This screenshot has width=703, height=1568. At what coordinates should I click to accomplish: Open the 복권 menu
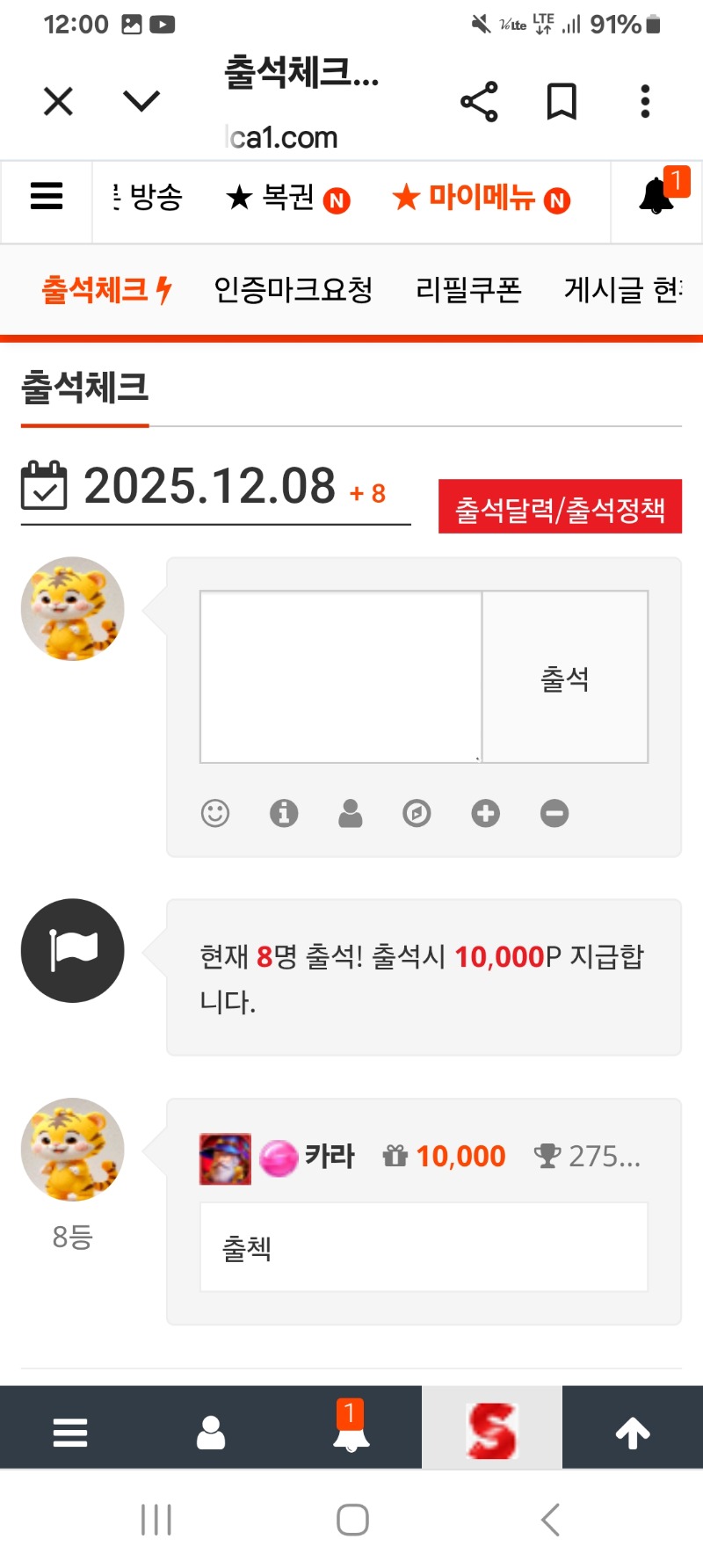[287, 198]
